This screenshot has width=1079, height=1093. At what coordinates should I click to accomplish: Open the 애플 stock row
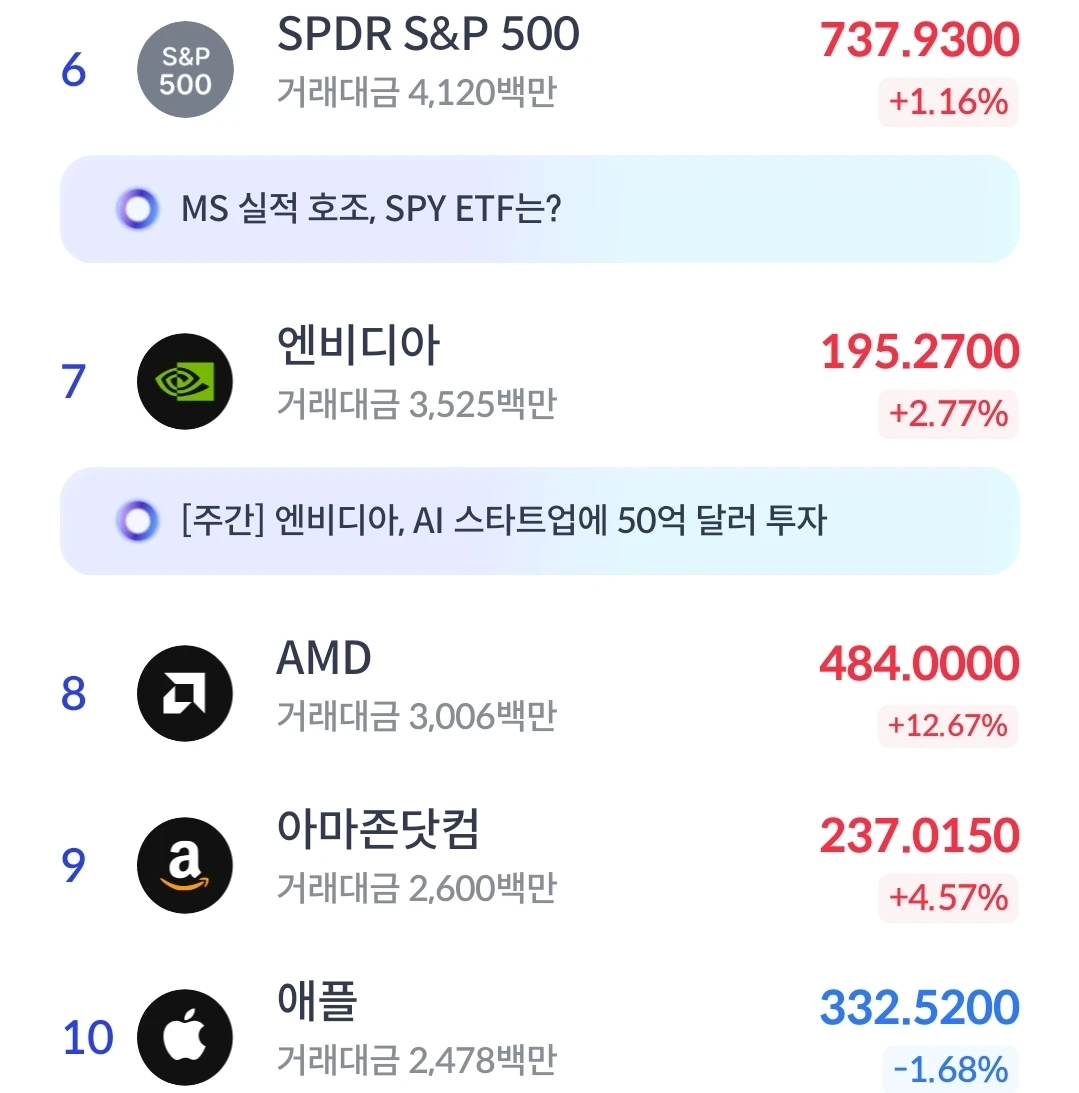(x=540, y=1034)
